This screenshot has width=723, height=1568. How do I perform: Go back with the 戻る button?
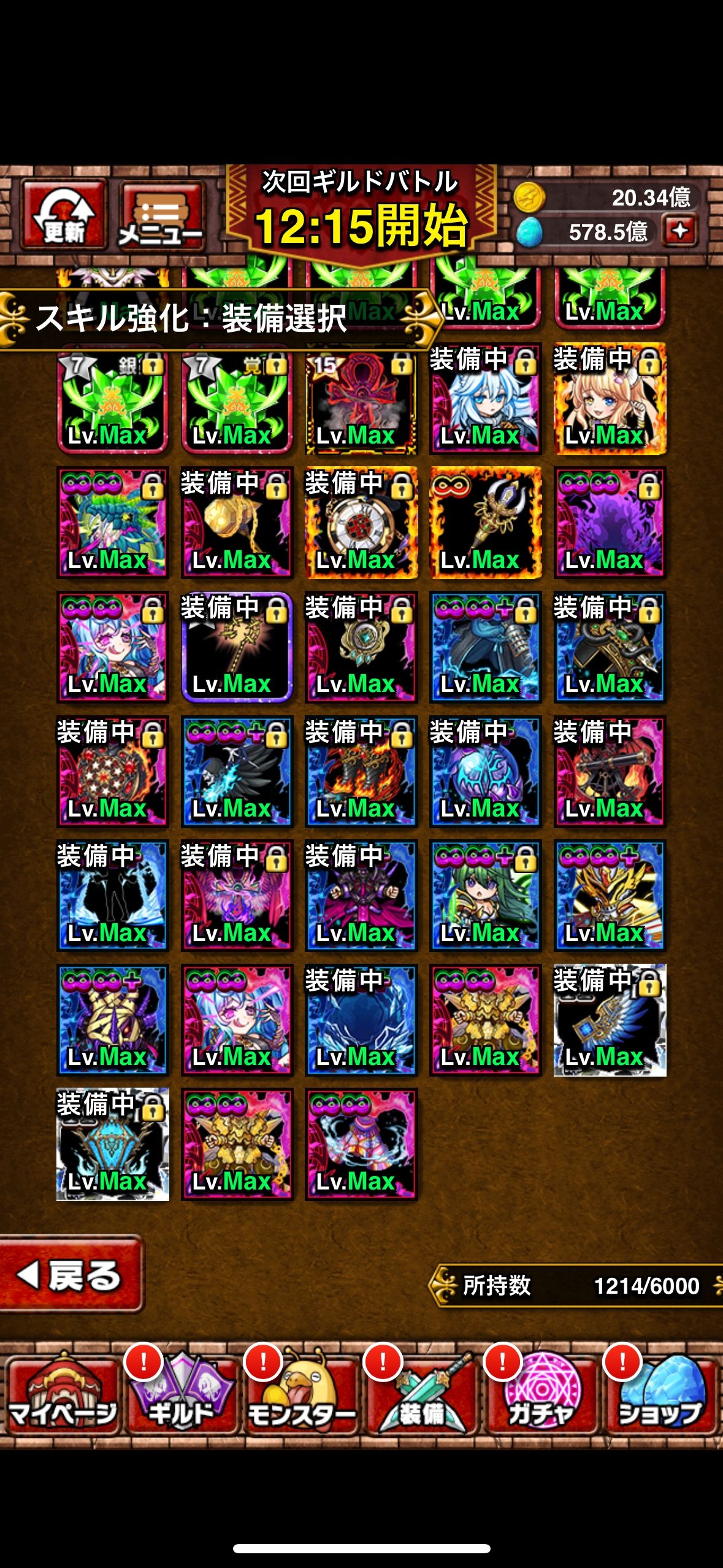click(71, 1275)
